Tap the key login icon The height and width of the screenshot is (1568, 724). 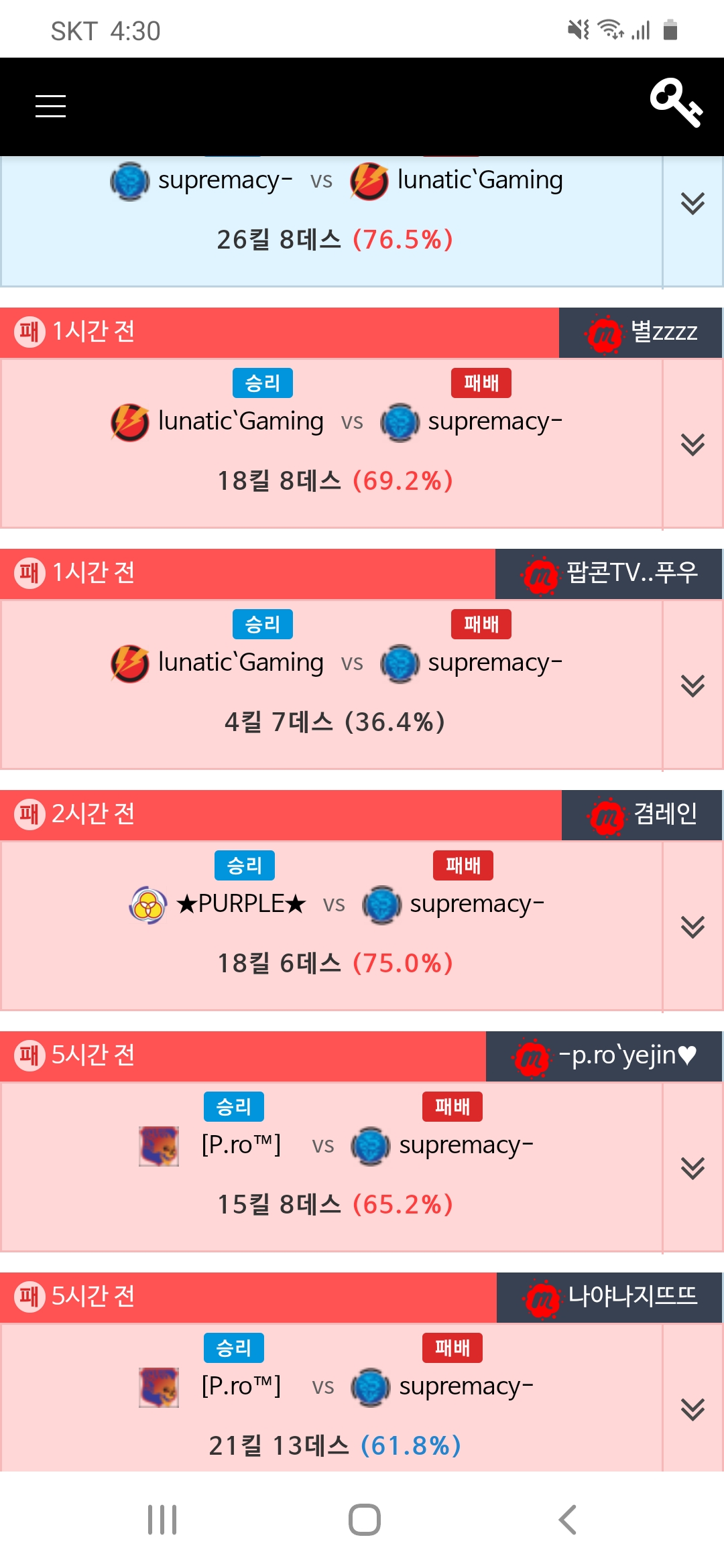click(x=676, y=102)
